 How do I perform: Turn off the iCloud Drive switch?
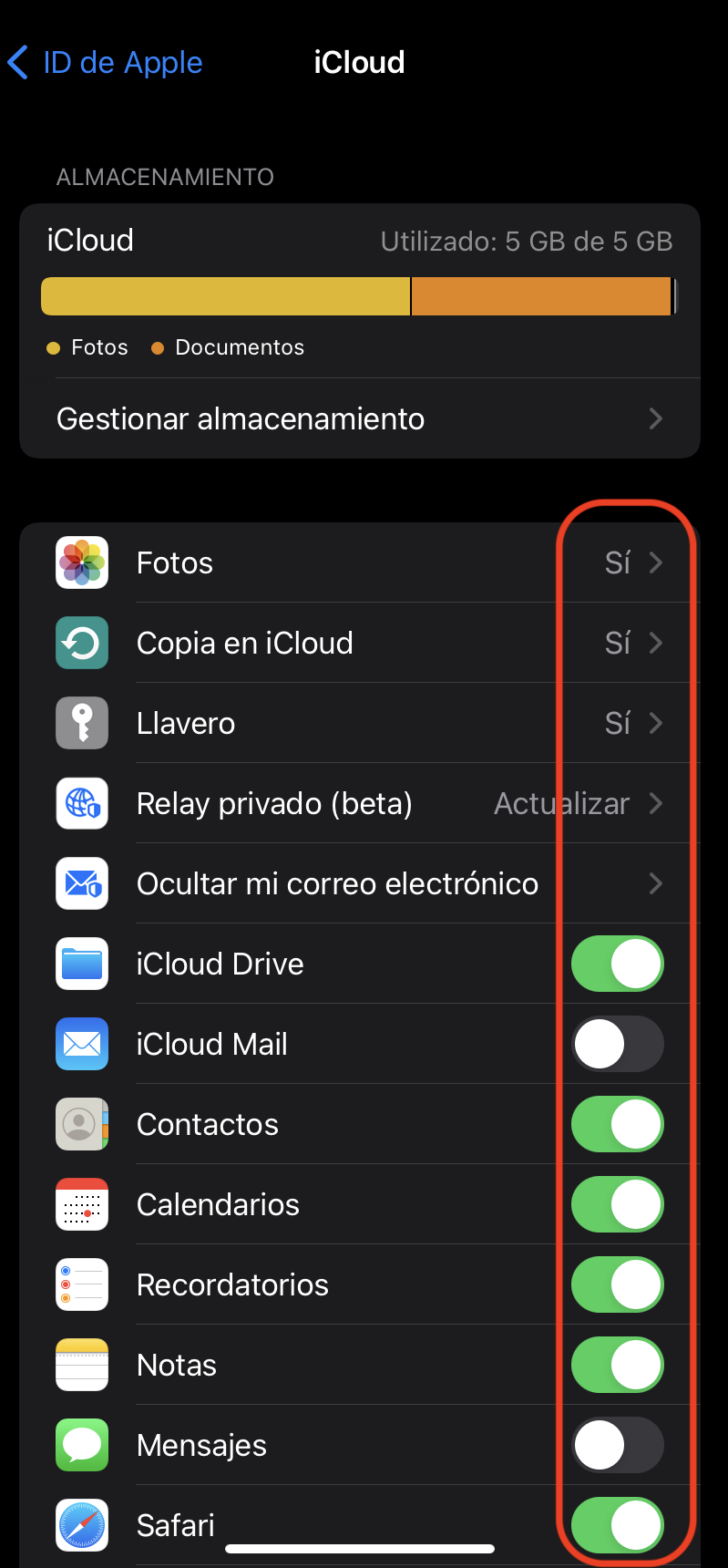[618, 964]
